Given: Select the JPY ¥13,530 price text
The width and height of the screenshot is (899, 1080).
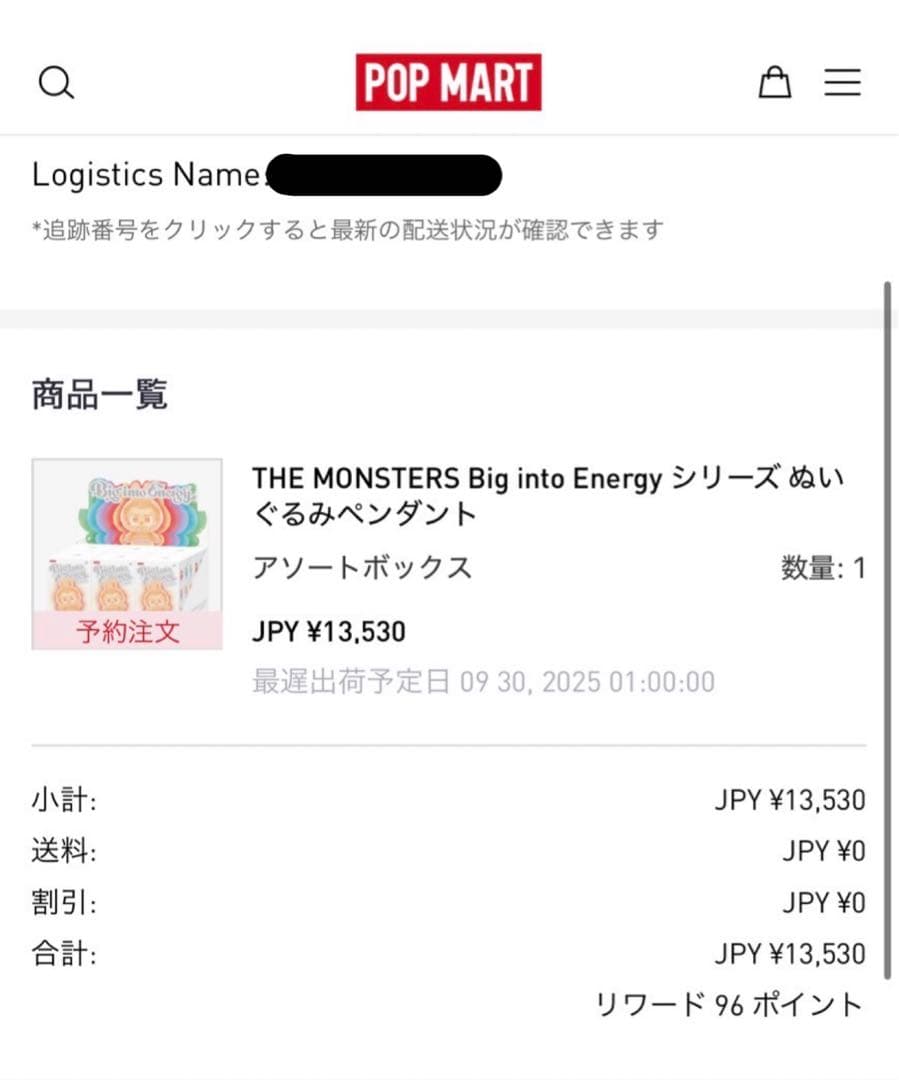Looking at the screenshot, I should [x=328, y=631].
